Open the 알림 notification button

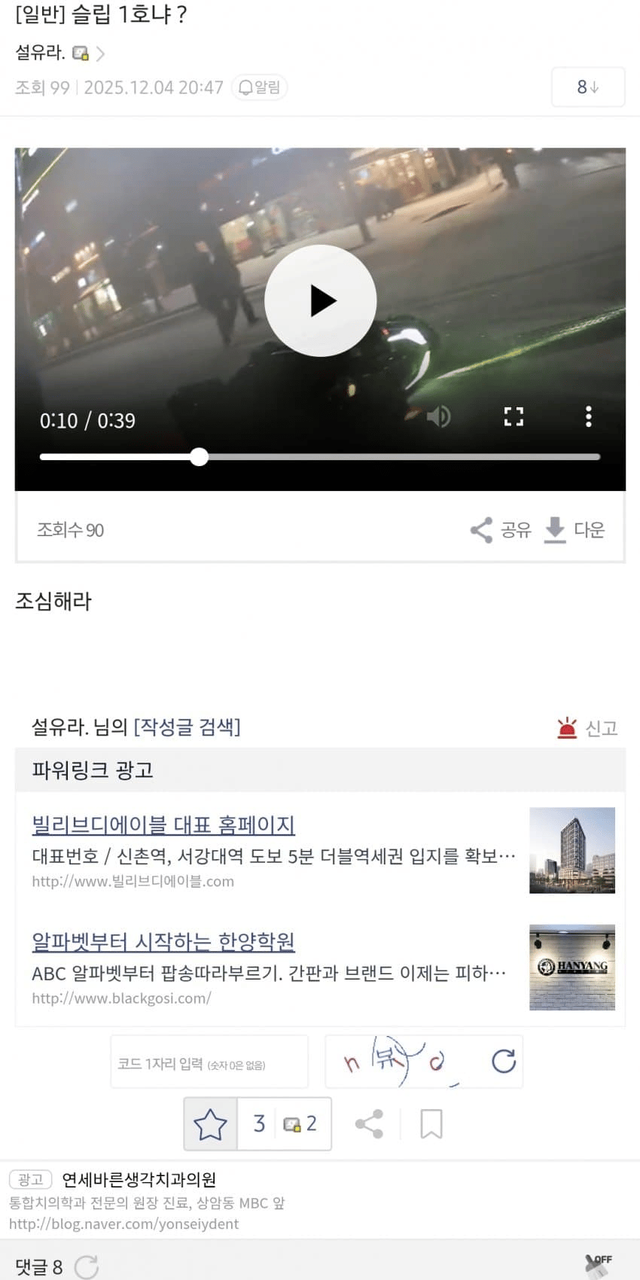click(x=259, y=87)
